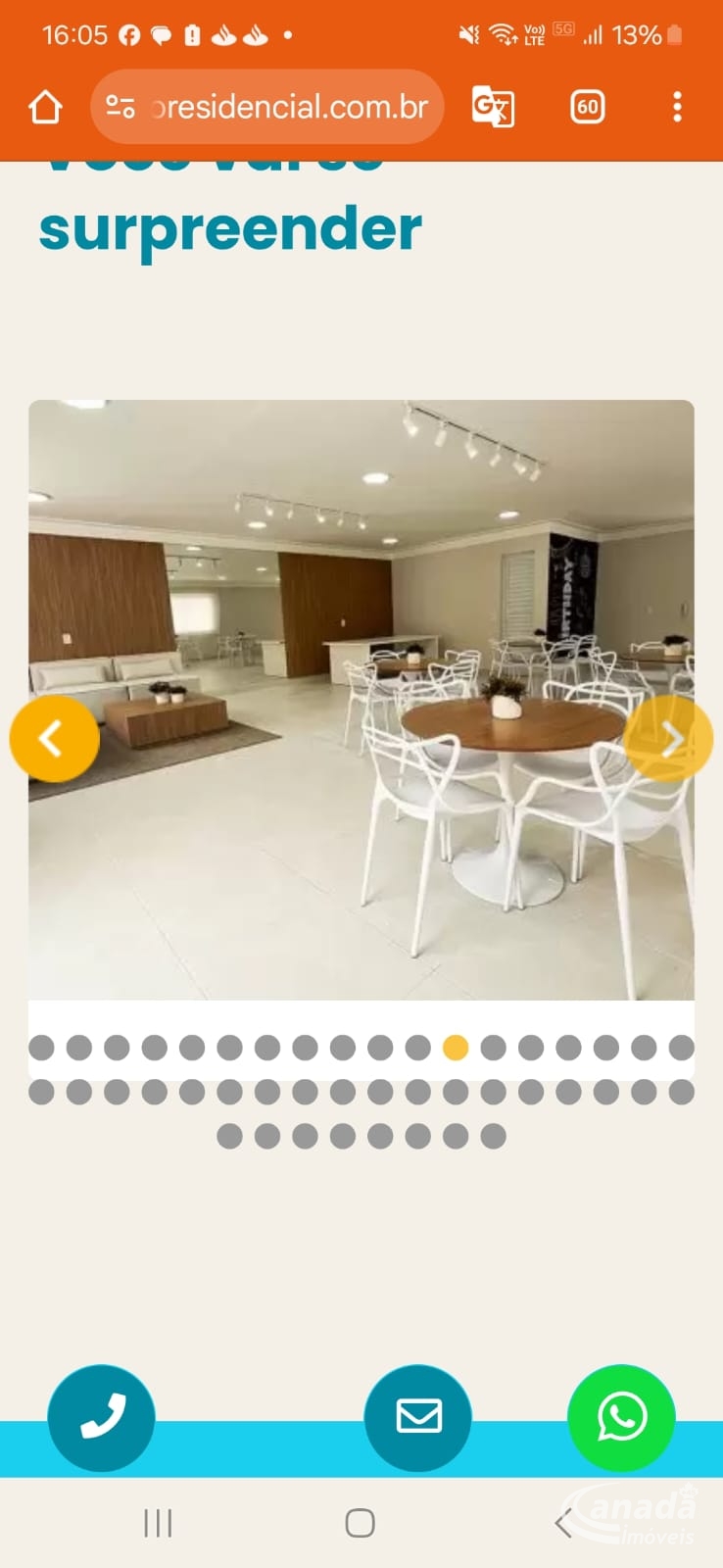Open the tab switcher showing 60 tabs

(587, 107)
